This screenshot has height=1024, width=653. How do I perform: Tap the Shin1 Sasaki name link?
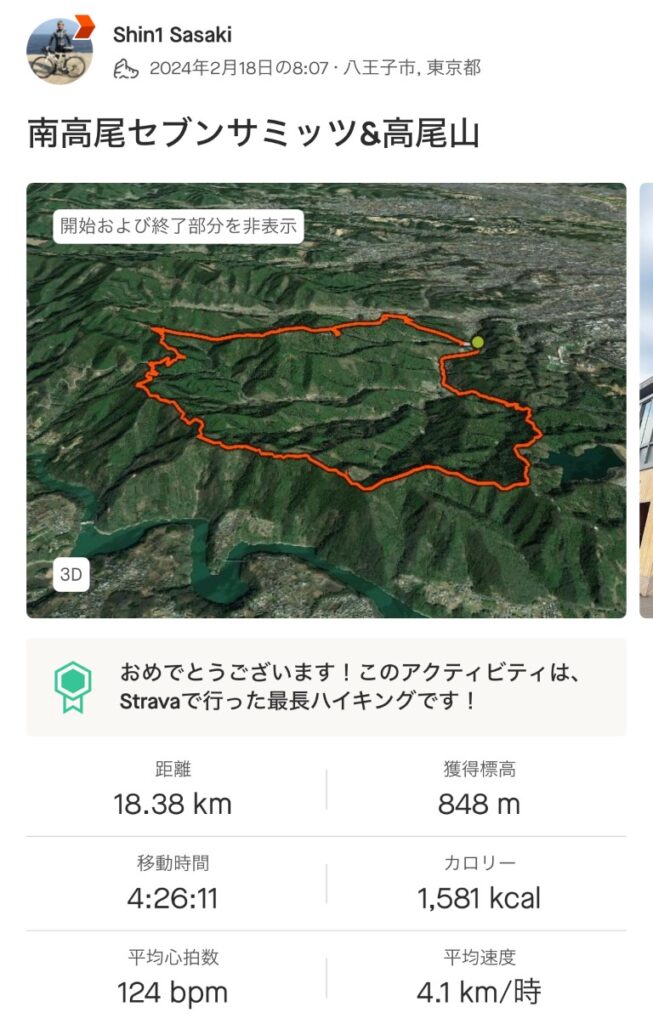(170, 34)
